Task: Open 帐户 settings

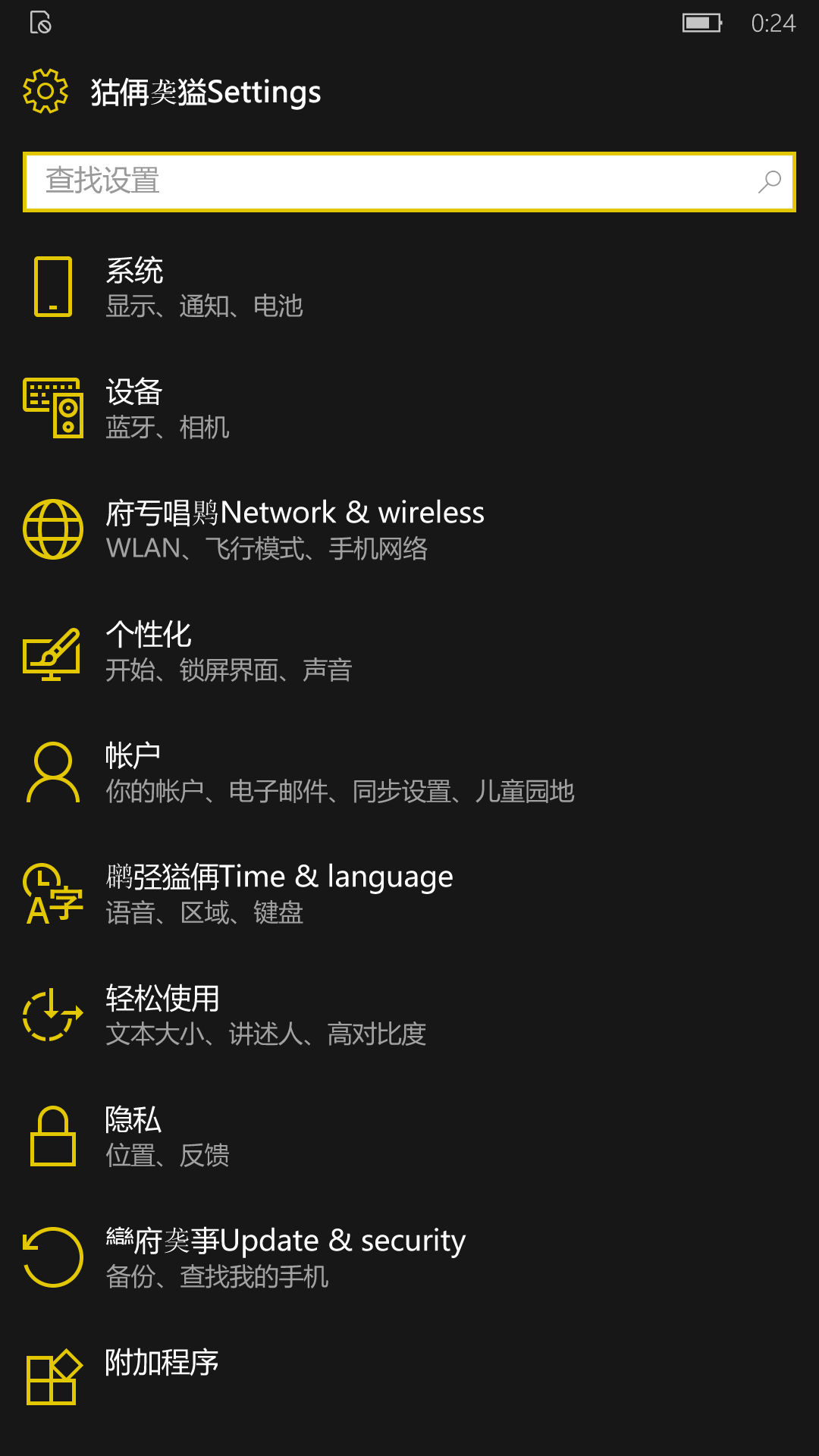Action: coord(409,773)
